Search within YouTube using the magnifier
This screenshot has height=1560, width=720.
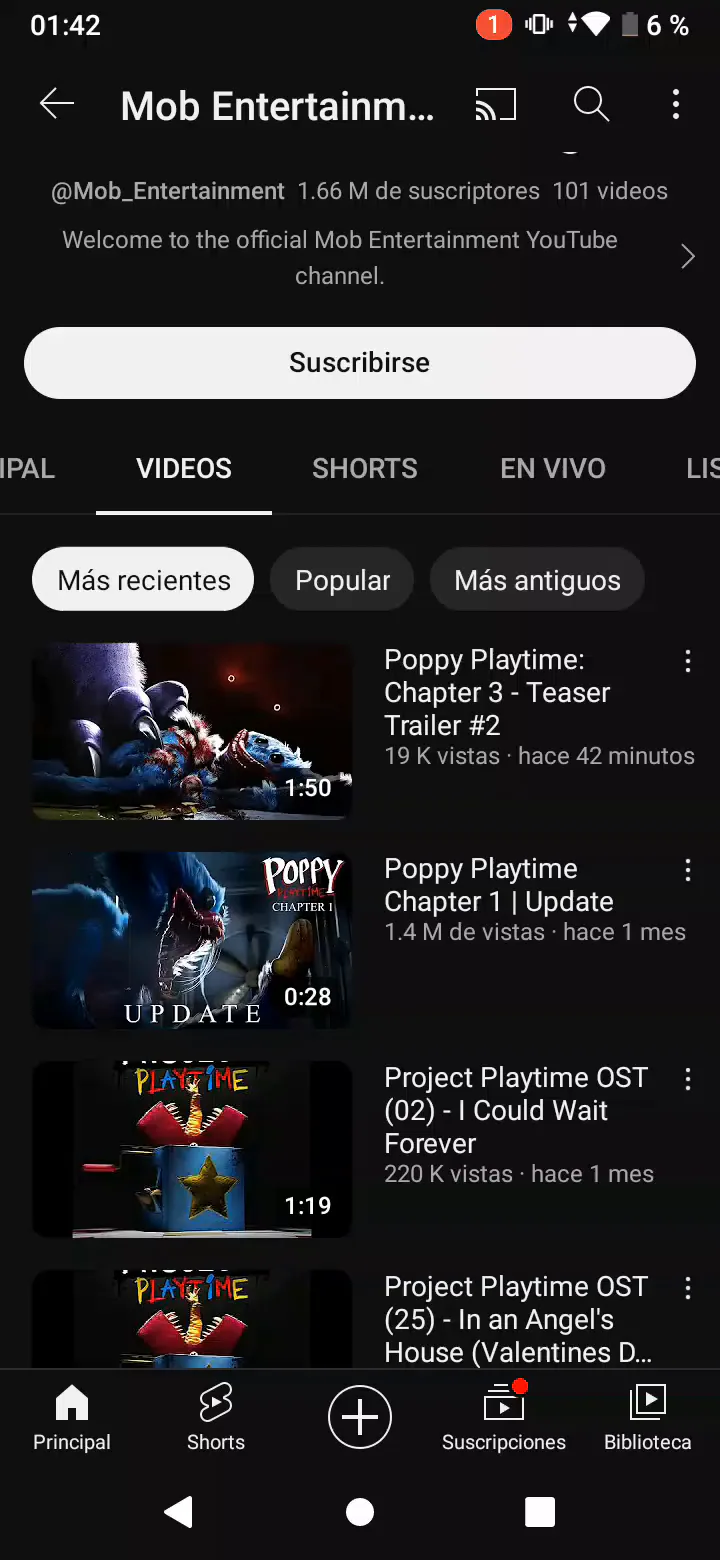(x=591, y=104)
